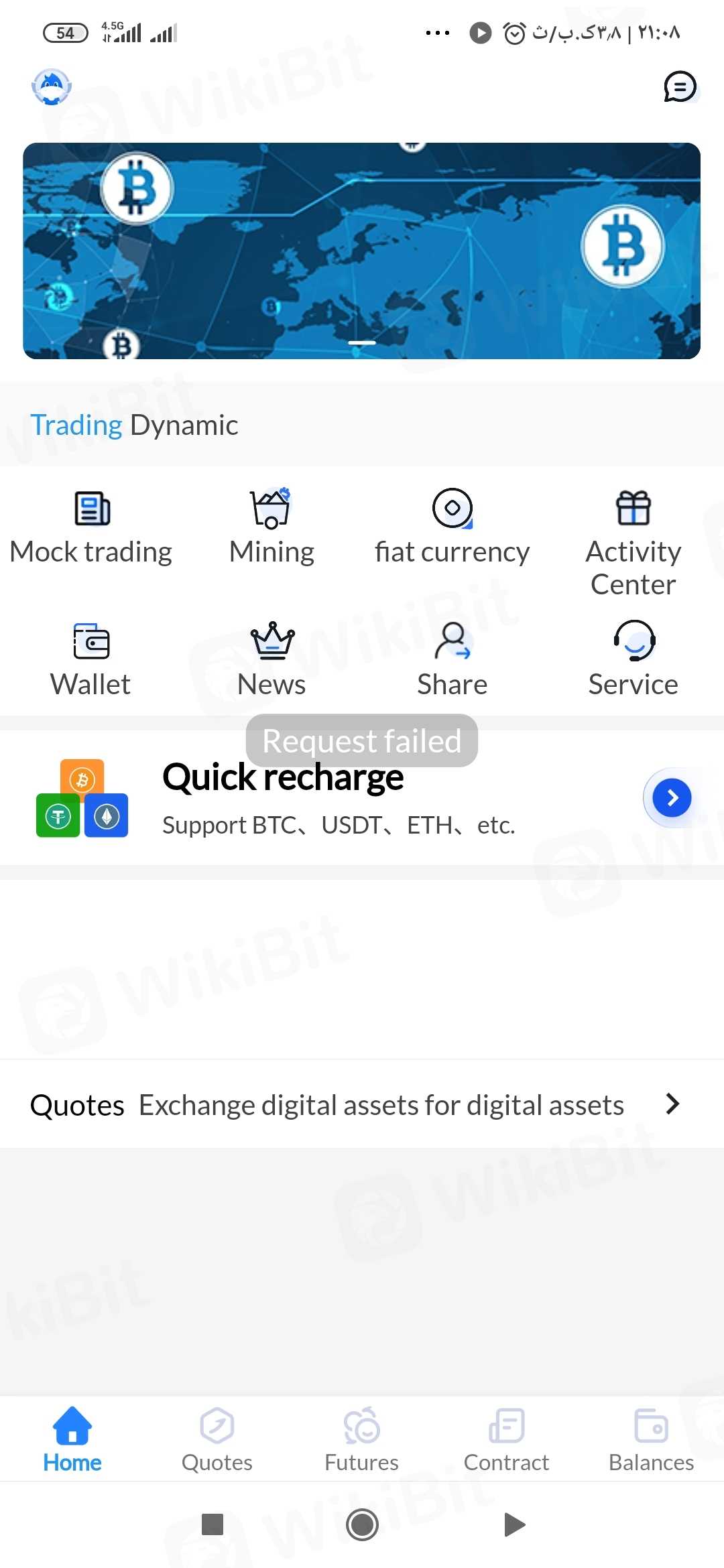The image size is (724, 1568).
Task: Visit the Activity Center
Action: [x=633, y=539]
